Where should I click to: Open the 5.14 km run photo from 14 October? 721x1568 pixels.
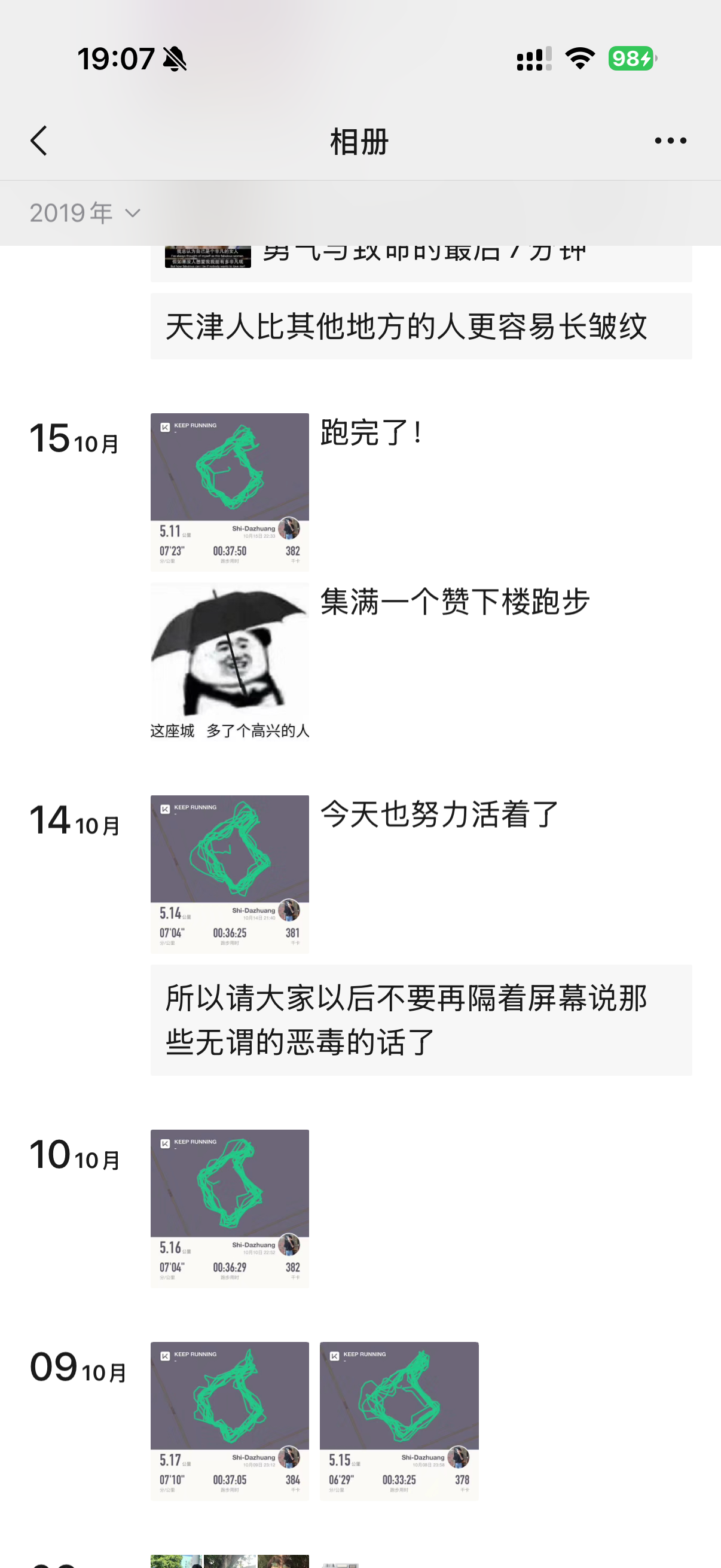tap(230, 874)
